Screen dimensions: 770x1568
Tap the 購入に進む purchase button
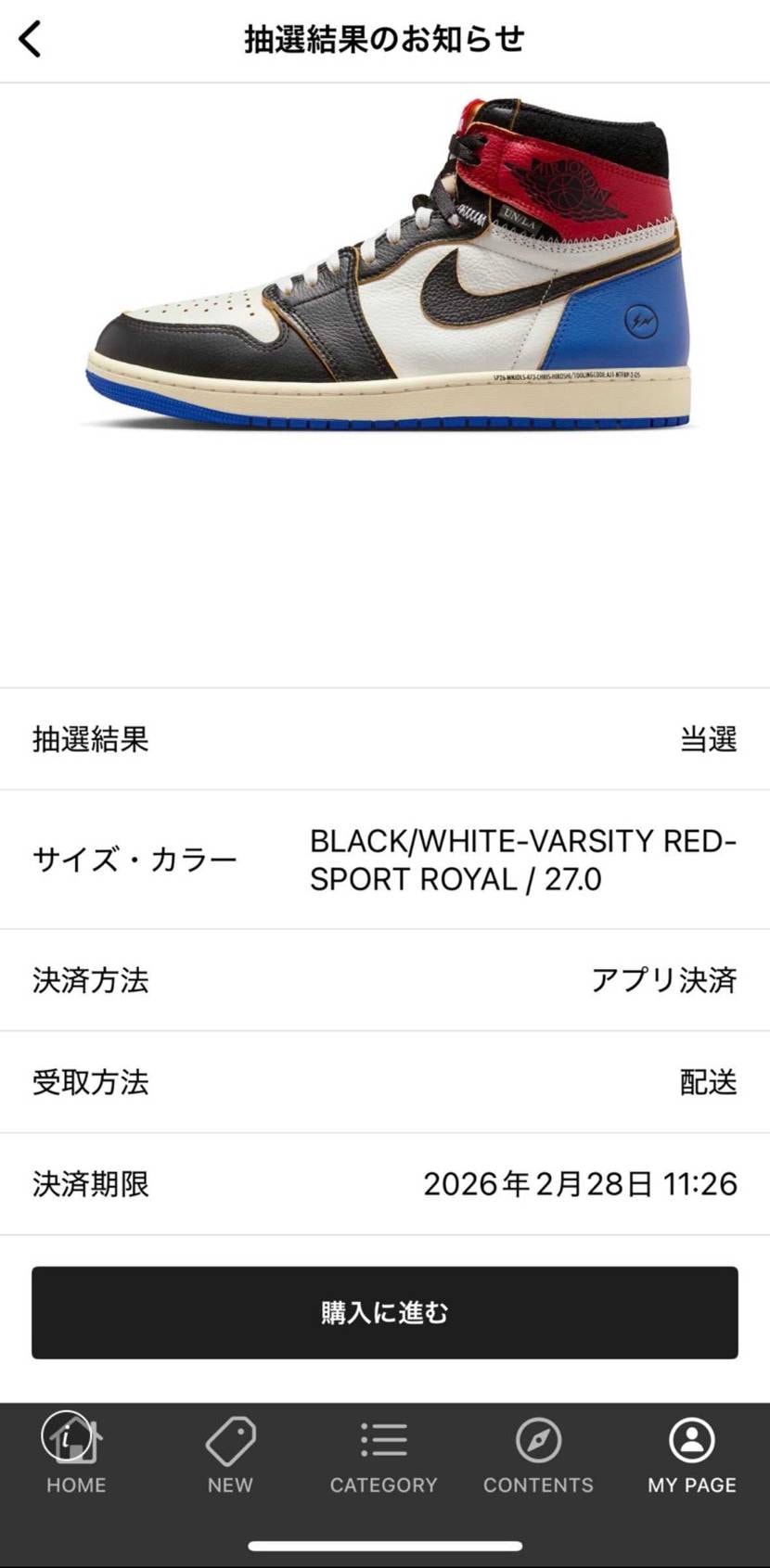point(384,1312)
